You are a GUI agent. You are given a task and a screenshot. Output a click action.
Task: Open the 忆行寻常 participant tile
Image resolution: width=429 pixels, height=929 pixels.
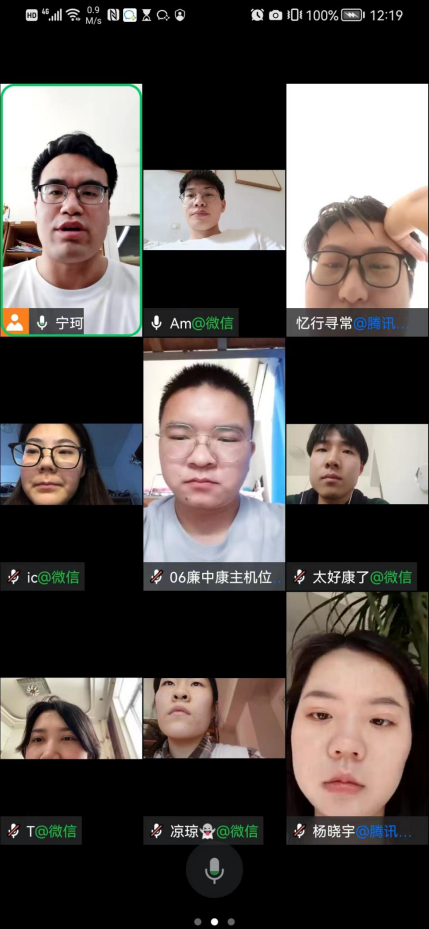point(357,210)
